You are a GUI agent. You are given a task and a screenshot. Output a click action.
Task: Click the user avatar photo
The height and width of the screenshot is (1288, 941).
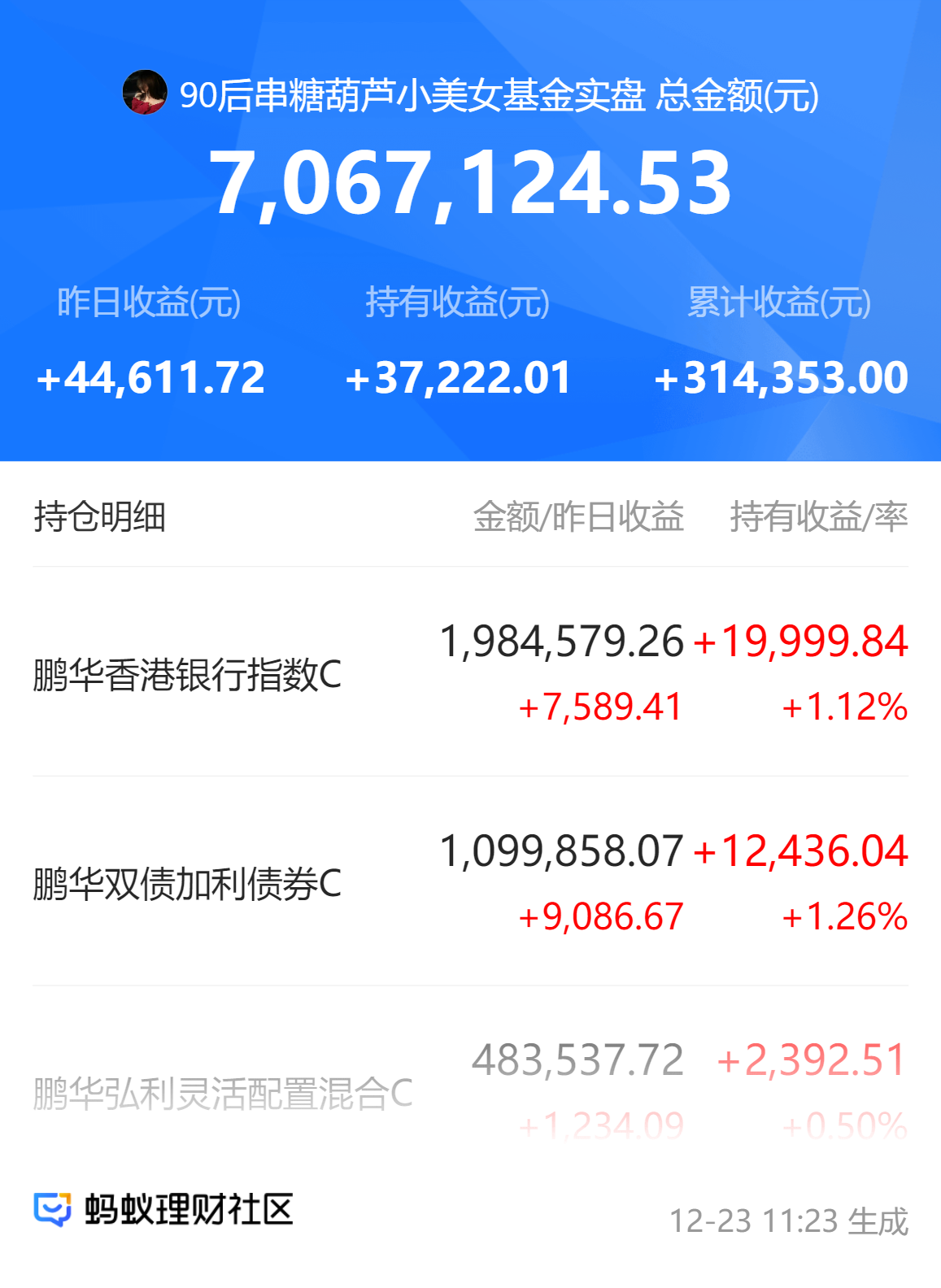(x=145, y=94)
